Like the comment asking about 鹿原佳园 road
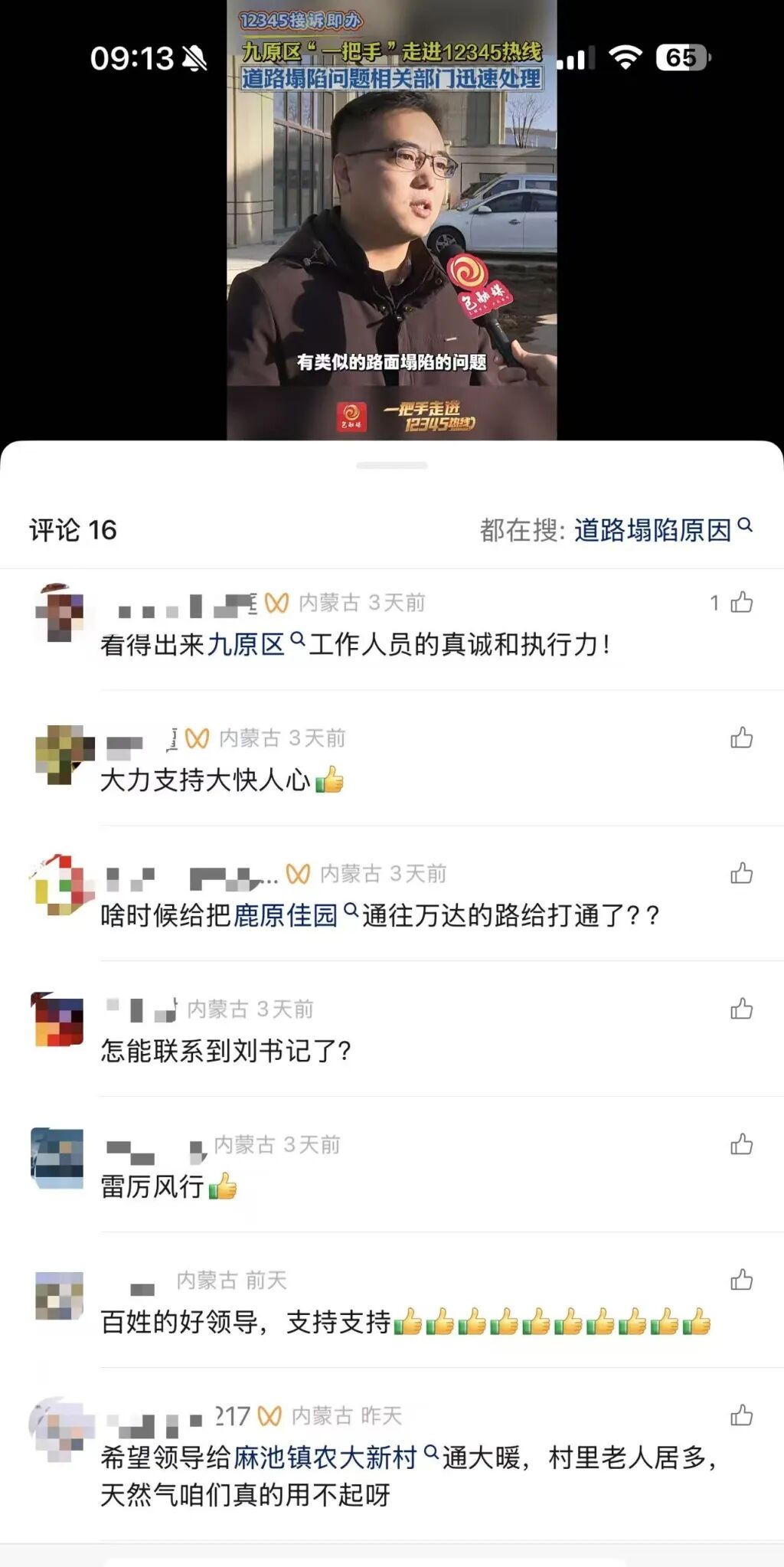 [741, 874]
